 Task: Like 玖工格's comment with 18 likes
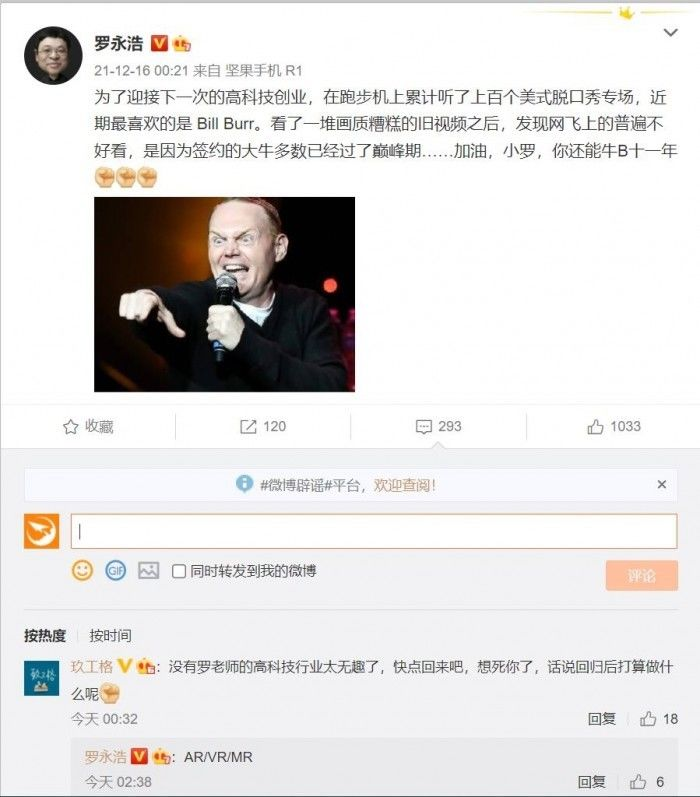tap(658, 718)
